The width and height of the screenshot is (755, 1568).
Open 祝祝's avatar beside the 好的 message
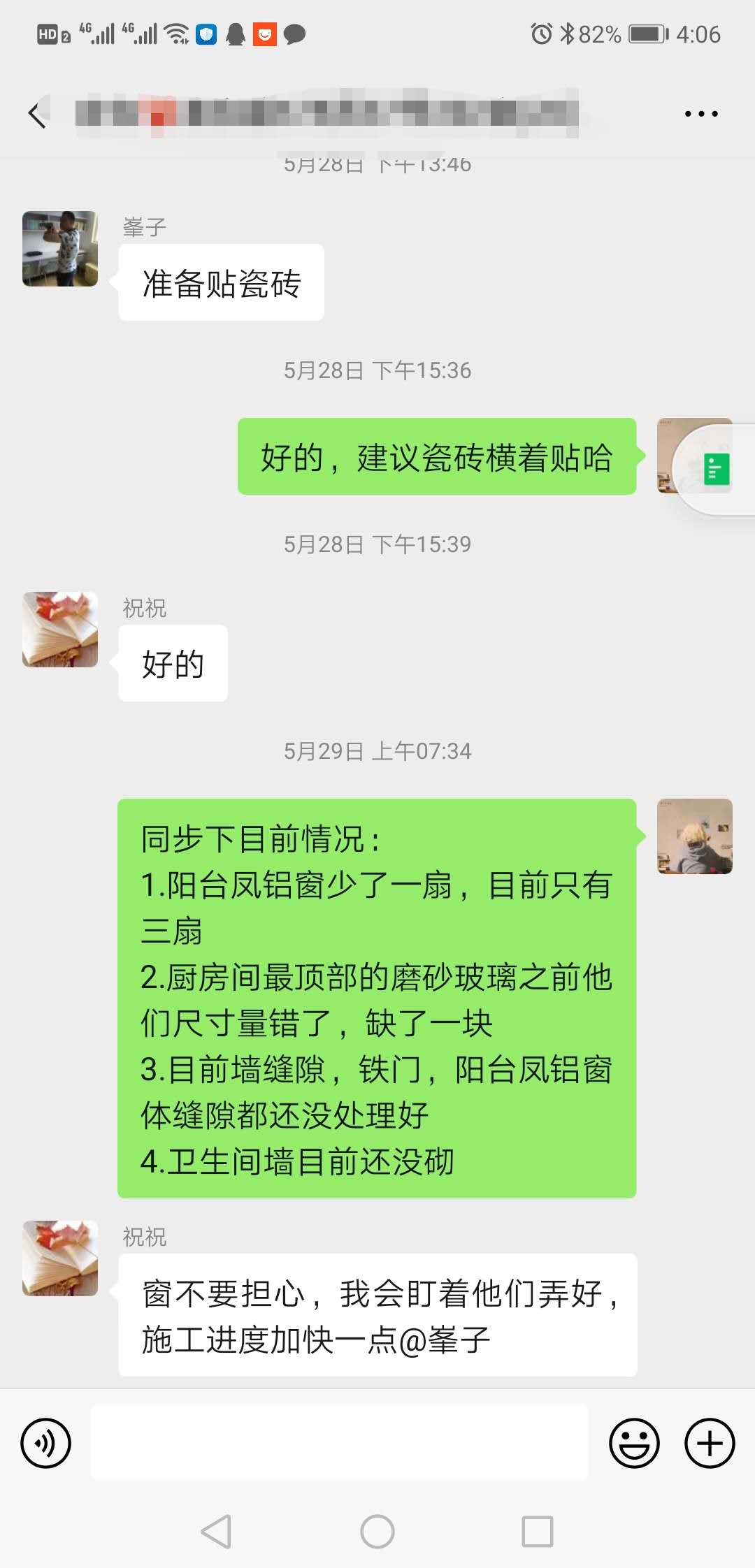pos(60,630)
